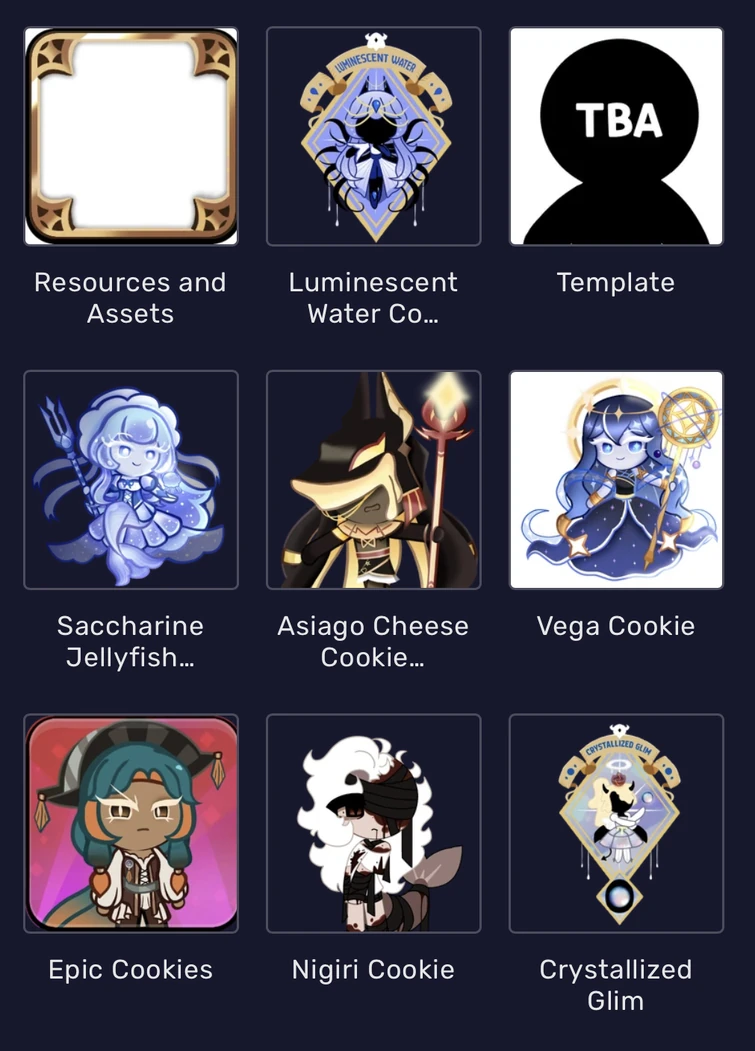
Task: Follow the Nigiri Cookie text link
Action: (x=373, y=969)
